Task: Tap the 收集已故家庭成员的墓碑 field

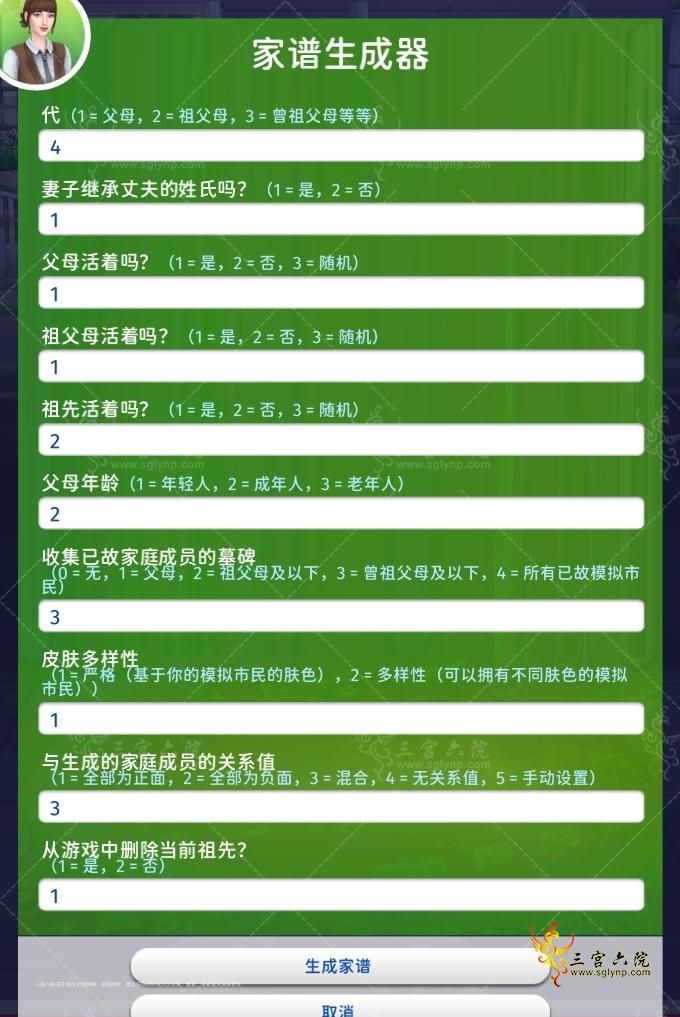Action: [x=340, y=617]
